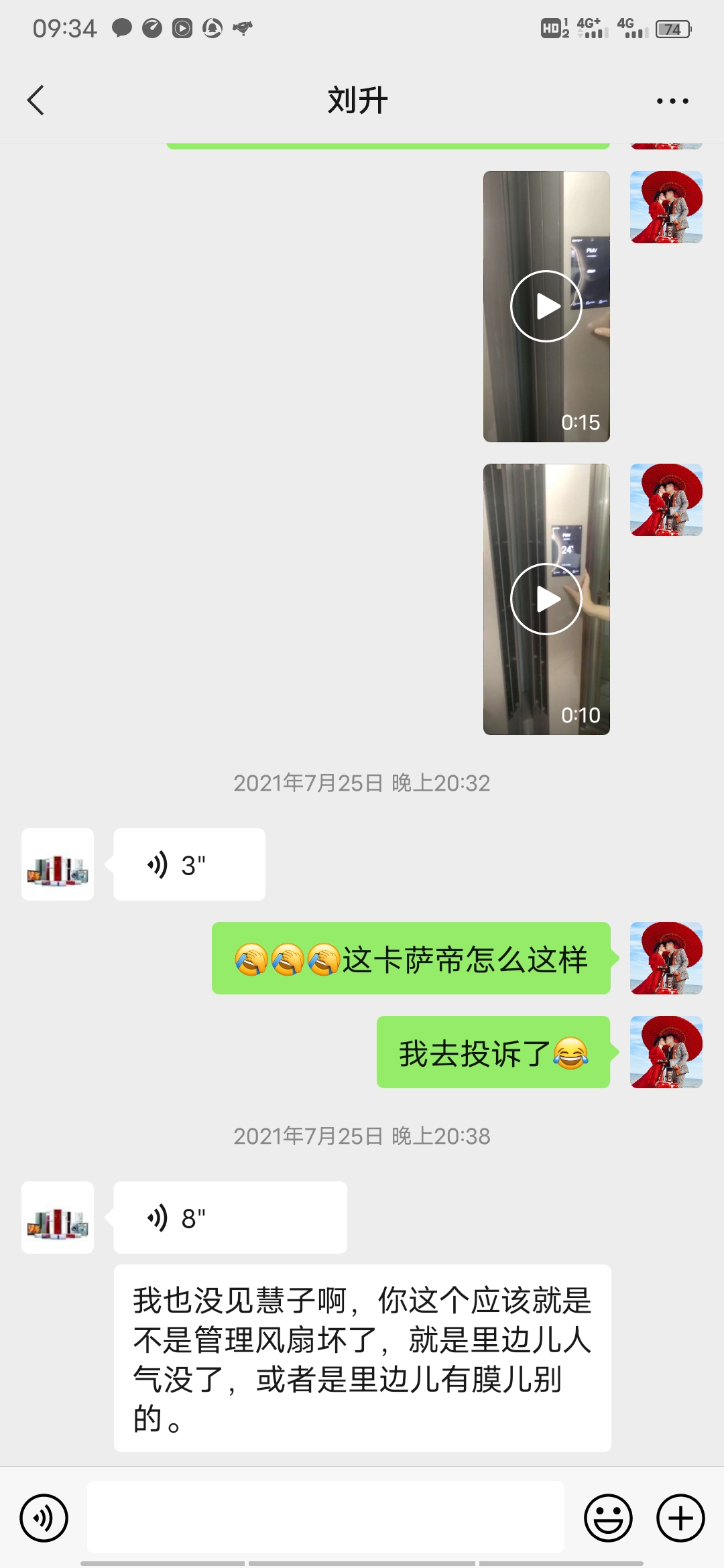Go back from the 刘升 chat
This screenshot has height=1568, width=724.
[x=36, y=101]
